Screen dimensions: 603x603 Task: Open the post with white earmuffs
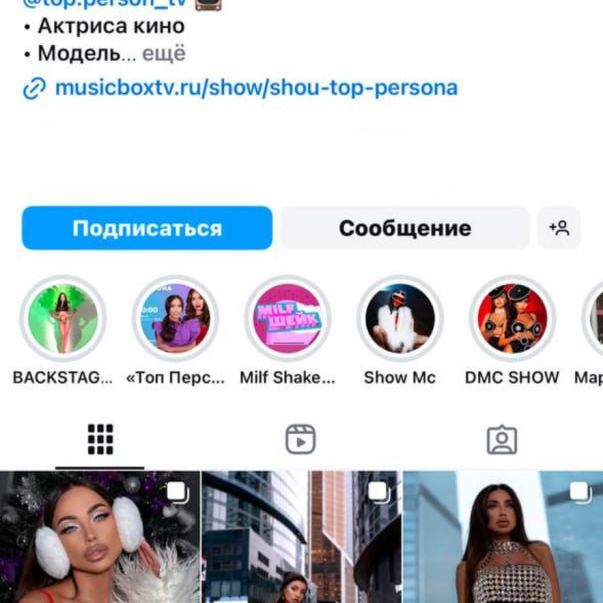tap(100, 538)
